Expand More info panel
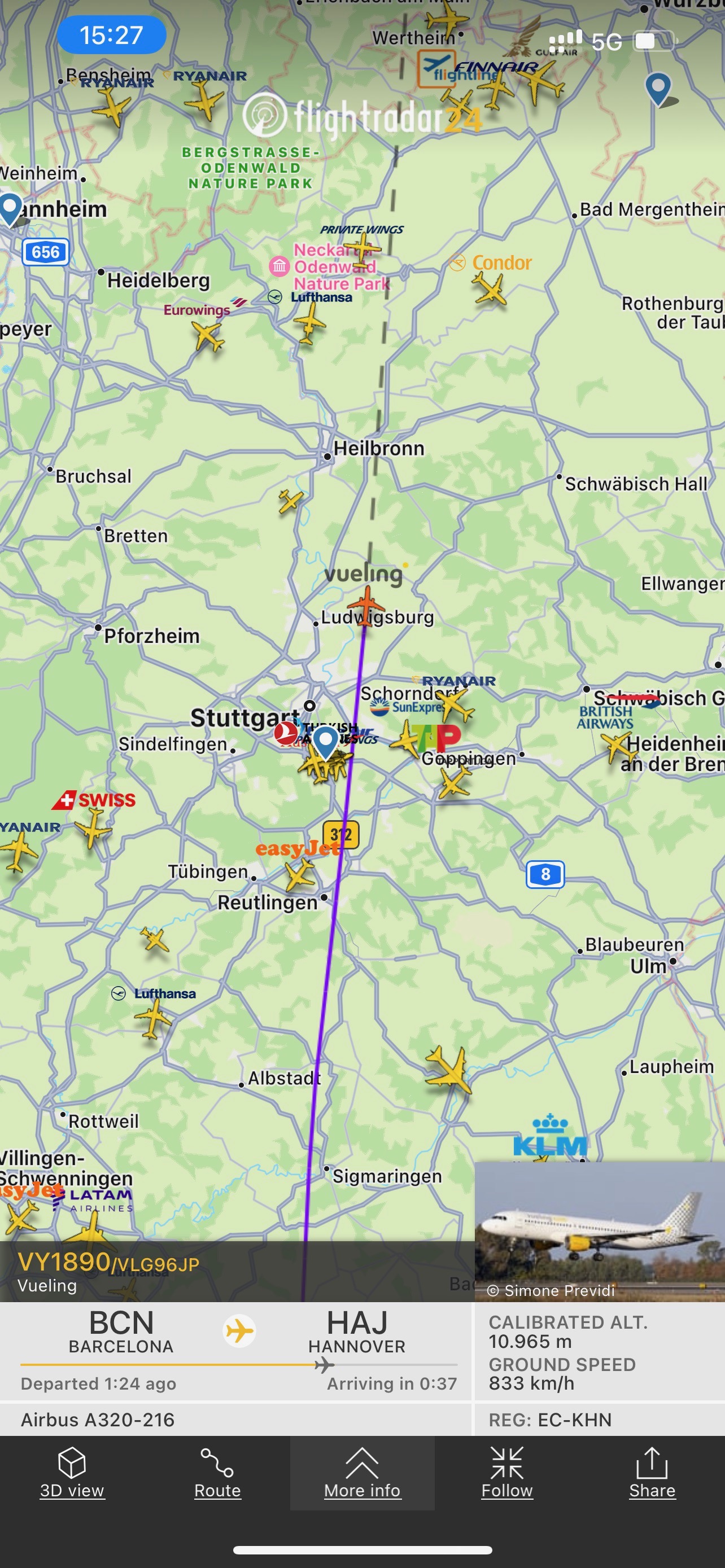Viewport: 725px width, 1568px height. pyautogui.click(x=362, y=1473)
